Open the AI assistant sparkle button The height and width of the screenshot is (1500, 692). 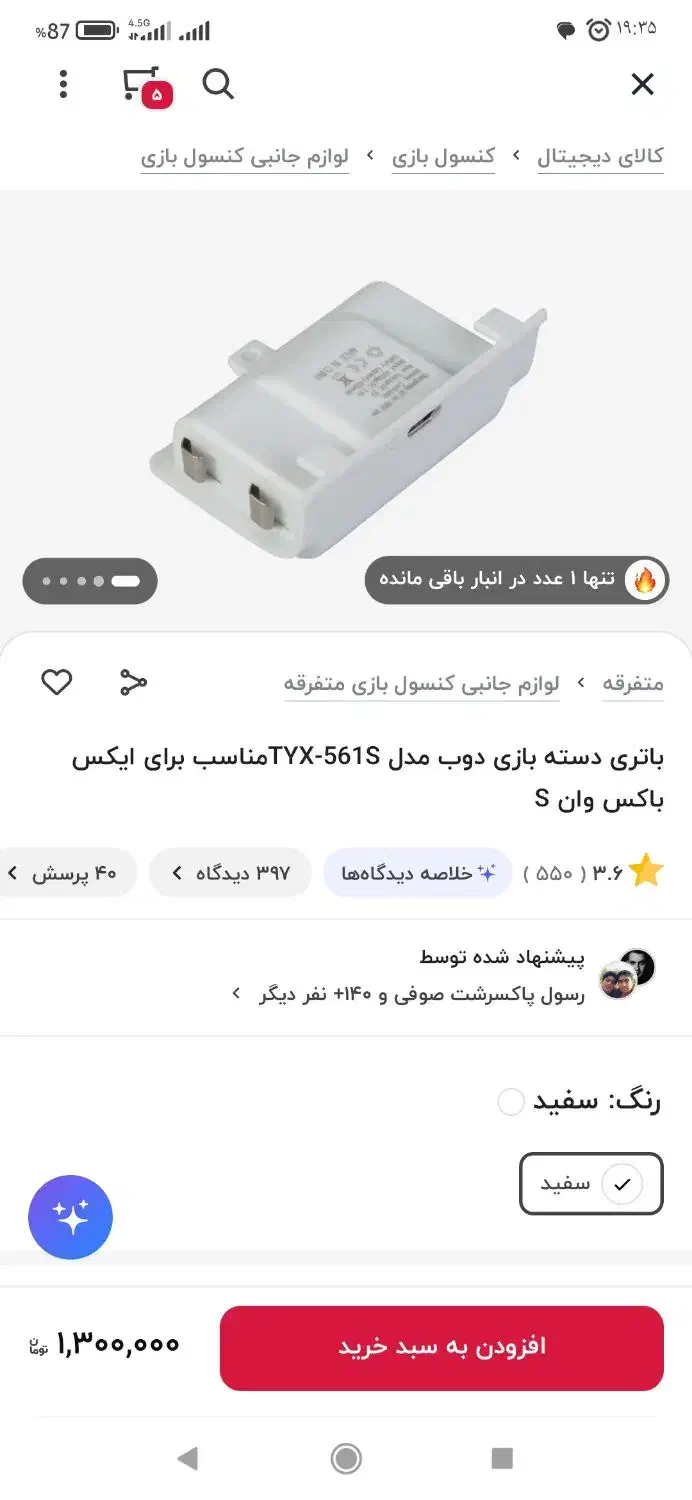click(x=71, y=1217)
